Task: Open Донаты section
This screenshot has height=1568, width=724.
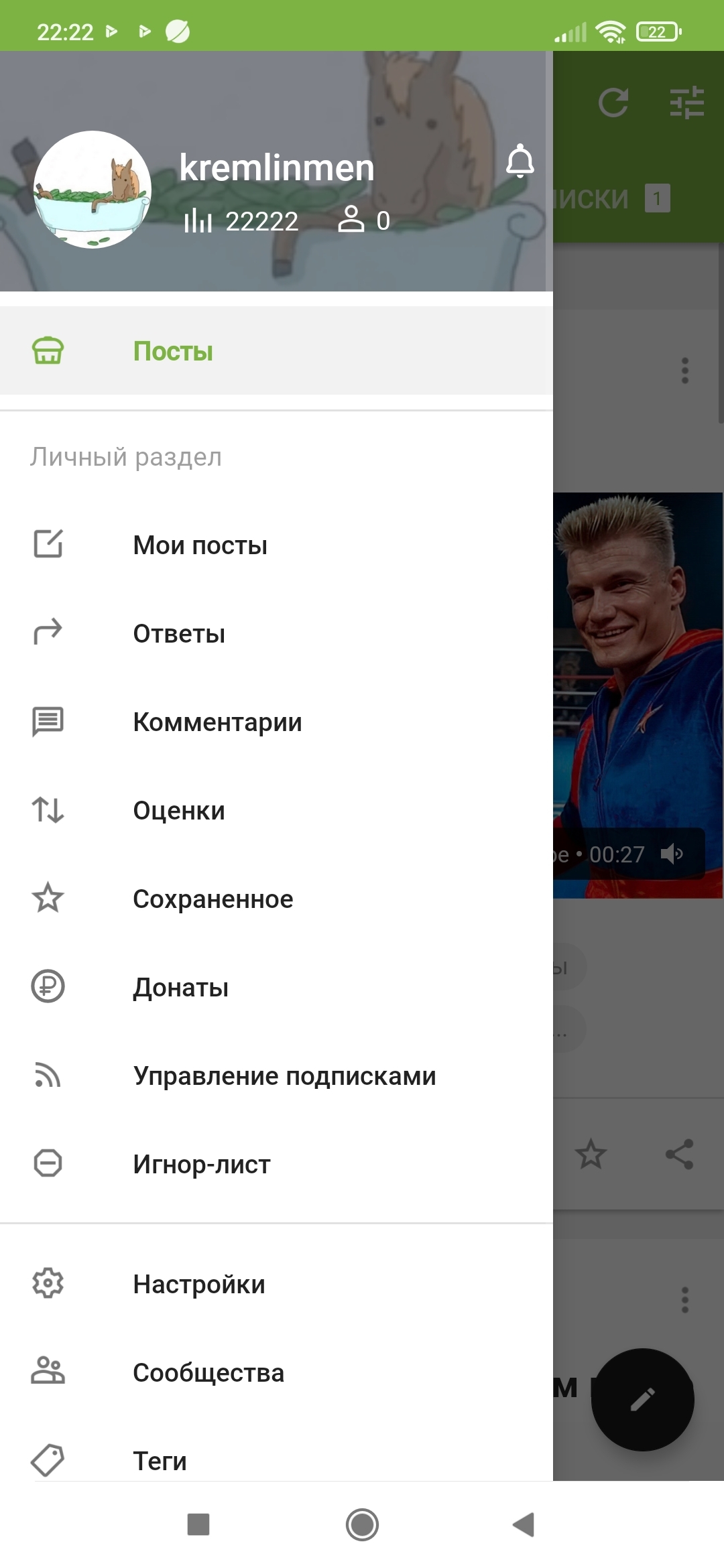Action: point(180,987)
